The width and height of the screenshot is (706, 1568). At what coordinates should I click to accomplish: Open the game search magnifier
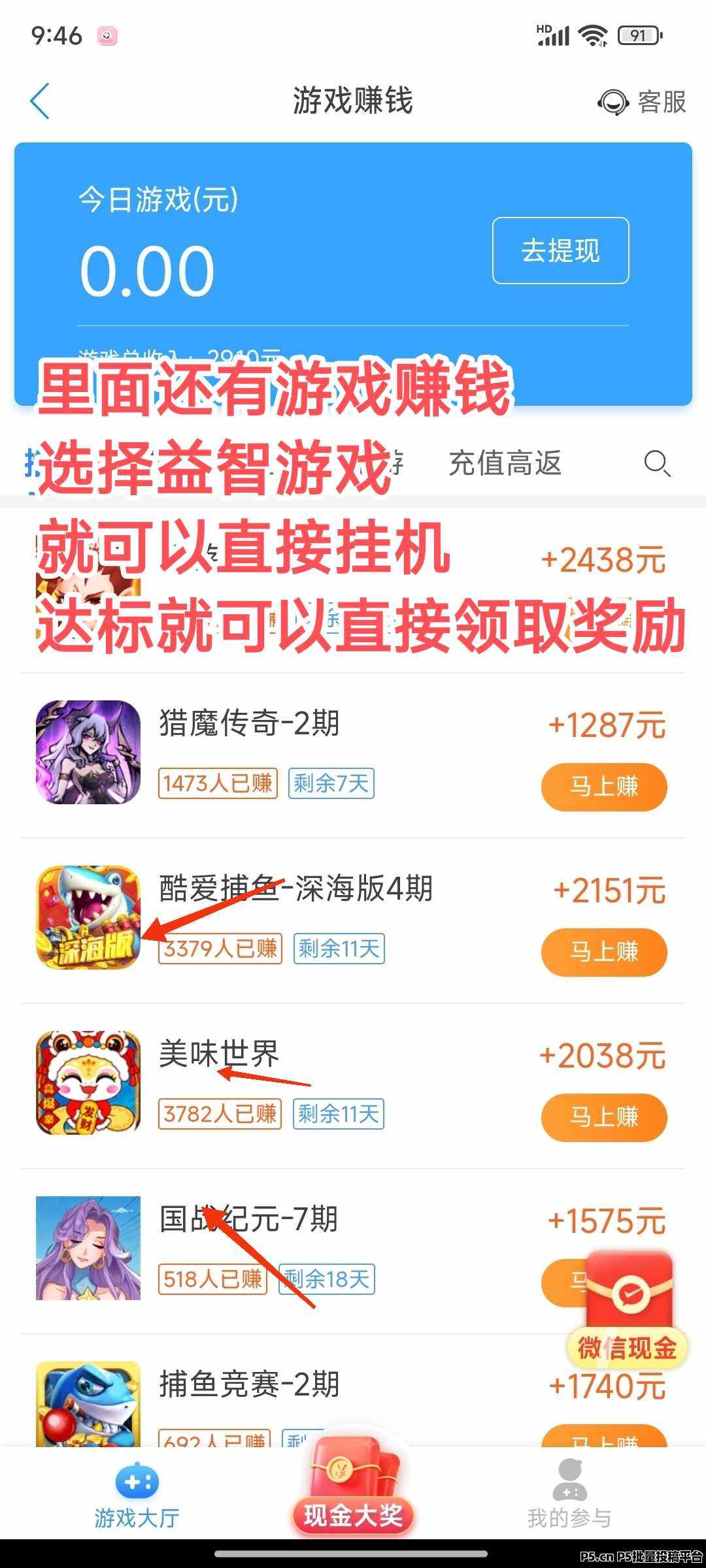pos(656,463)
